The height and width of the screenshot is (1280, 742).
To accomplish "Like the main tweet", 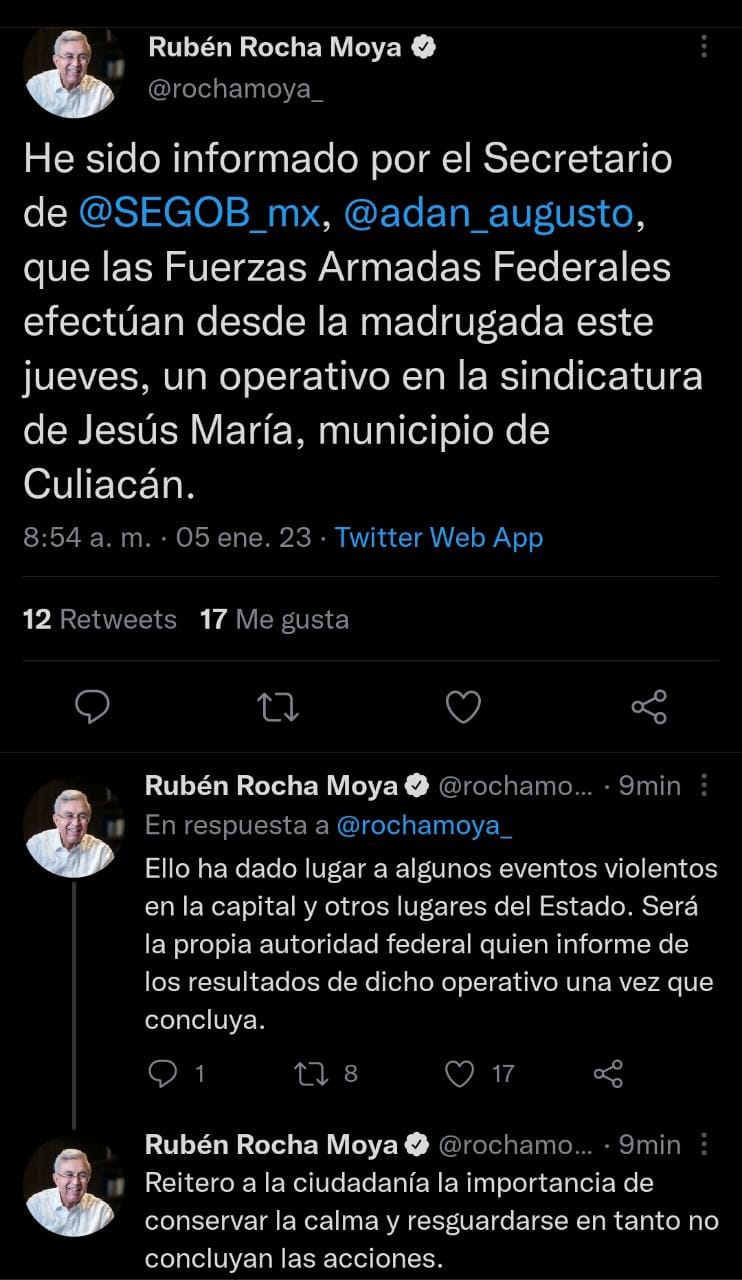I will pyautogui.click(x=463, y=707).
